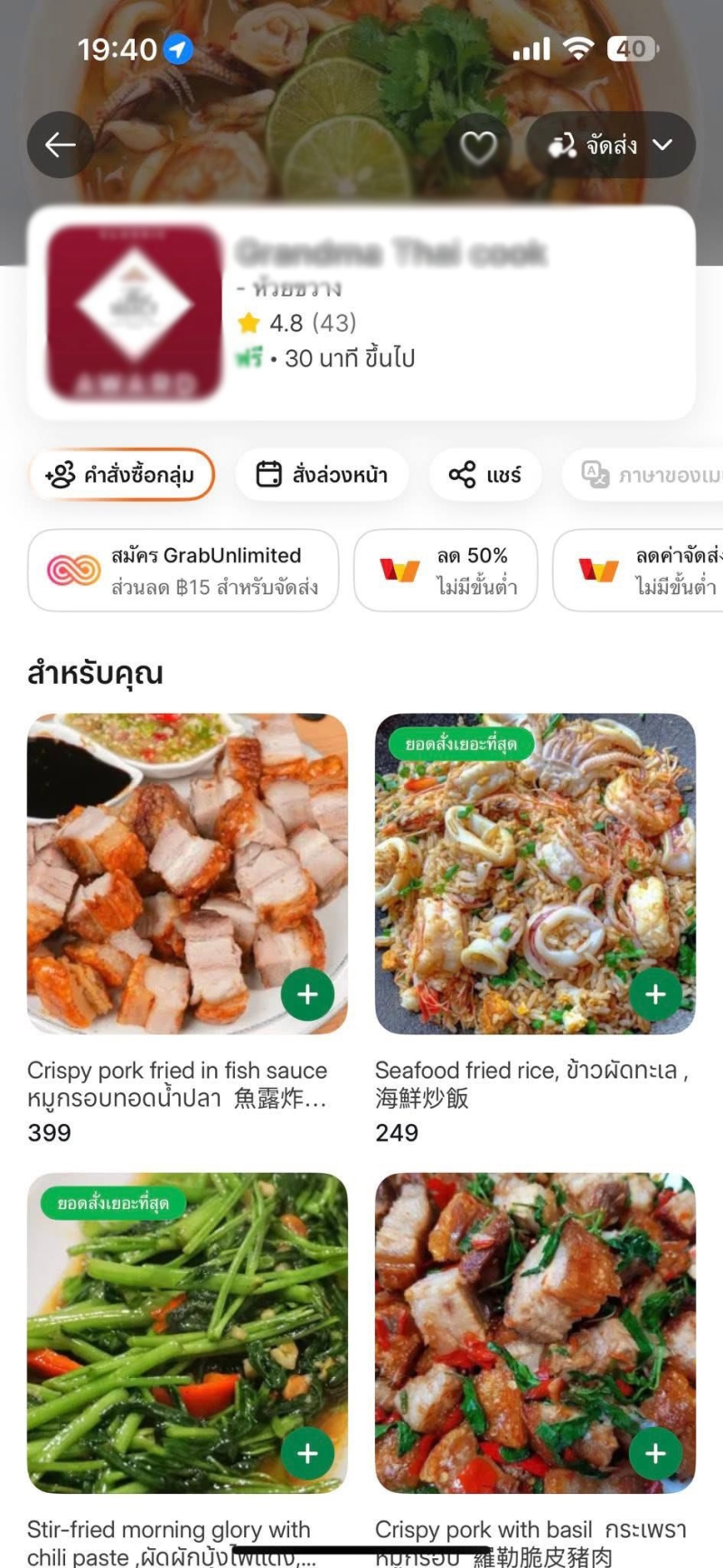Add Seafood fried rice to basket
This screenshot has width=723, height=1568.
(655, 994)
